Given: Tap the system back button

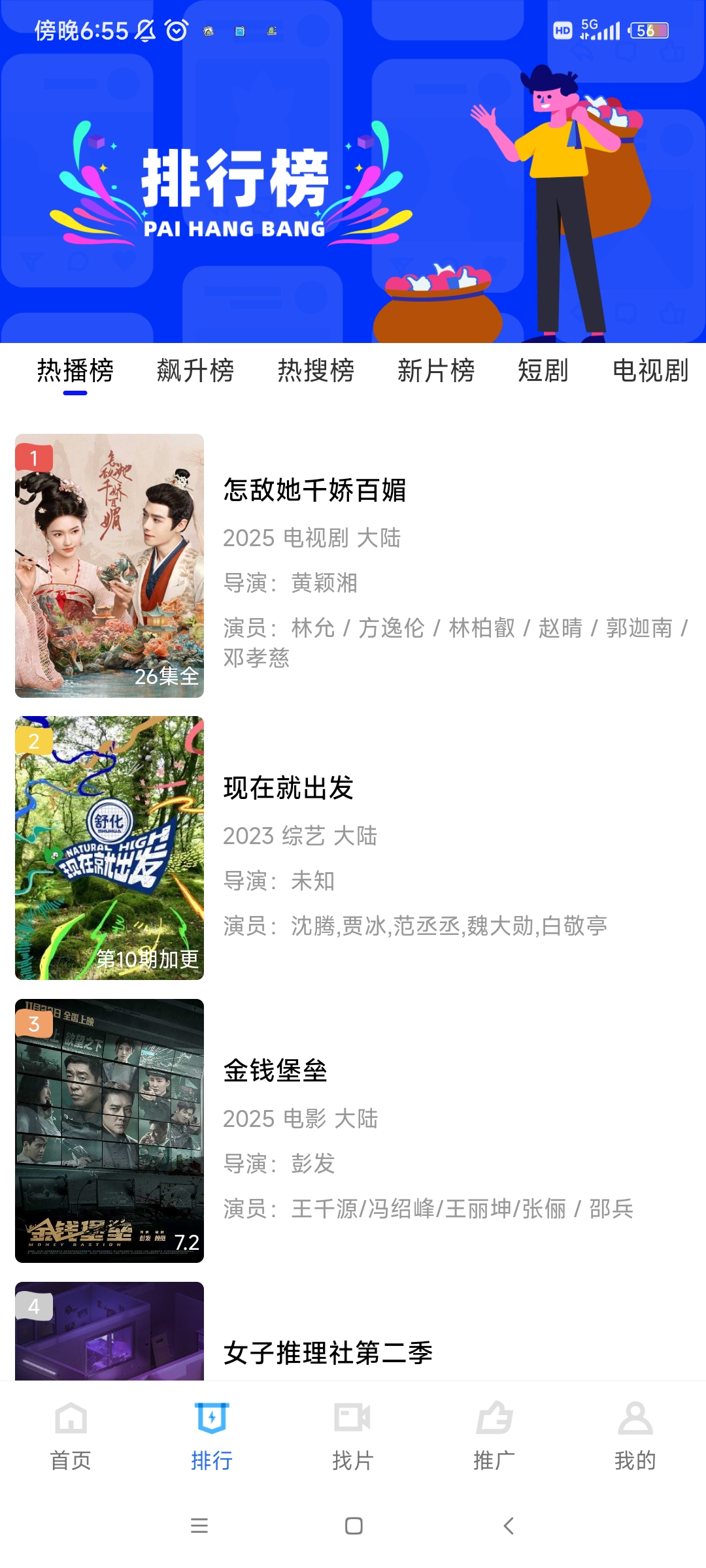Looking at the screenshot, I should coord(509,1526).
